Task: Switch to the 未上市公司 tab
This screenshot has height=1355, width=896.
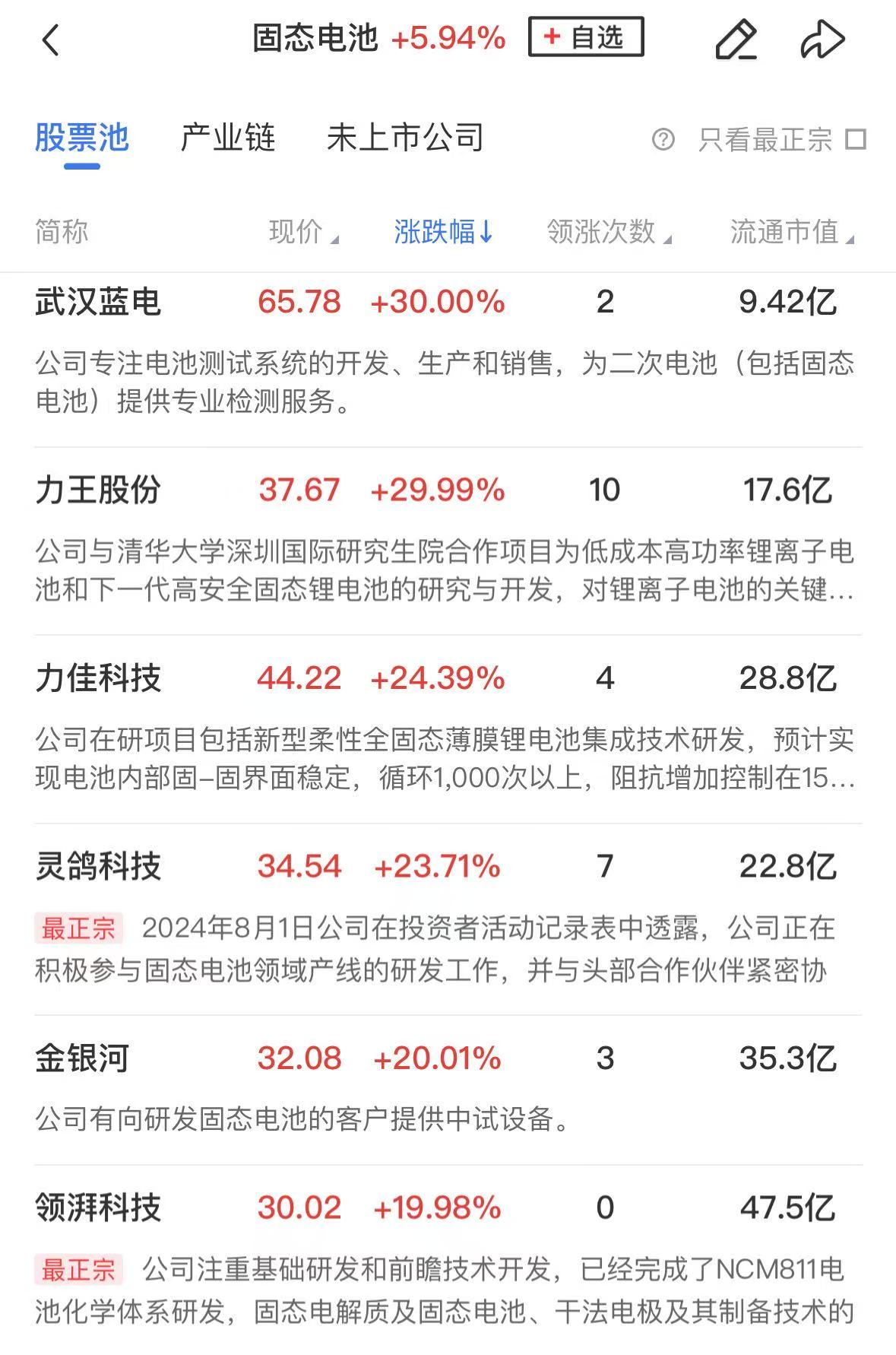Action: (x=405, y=138)
